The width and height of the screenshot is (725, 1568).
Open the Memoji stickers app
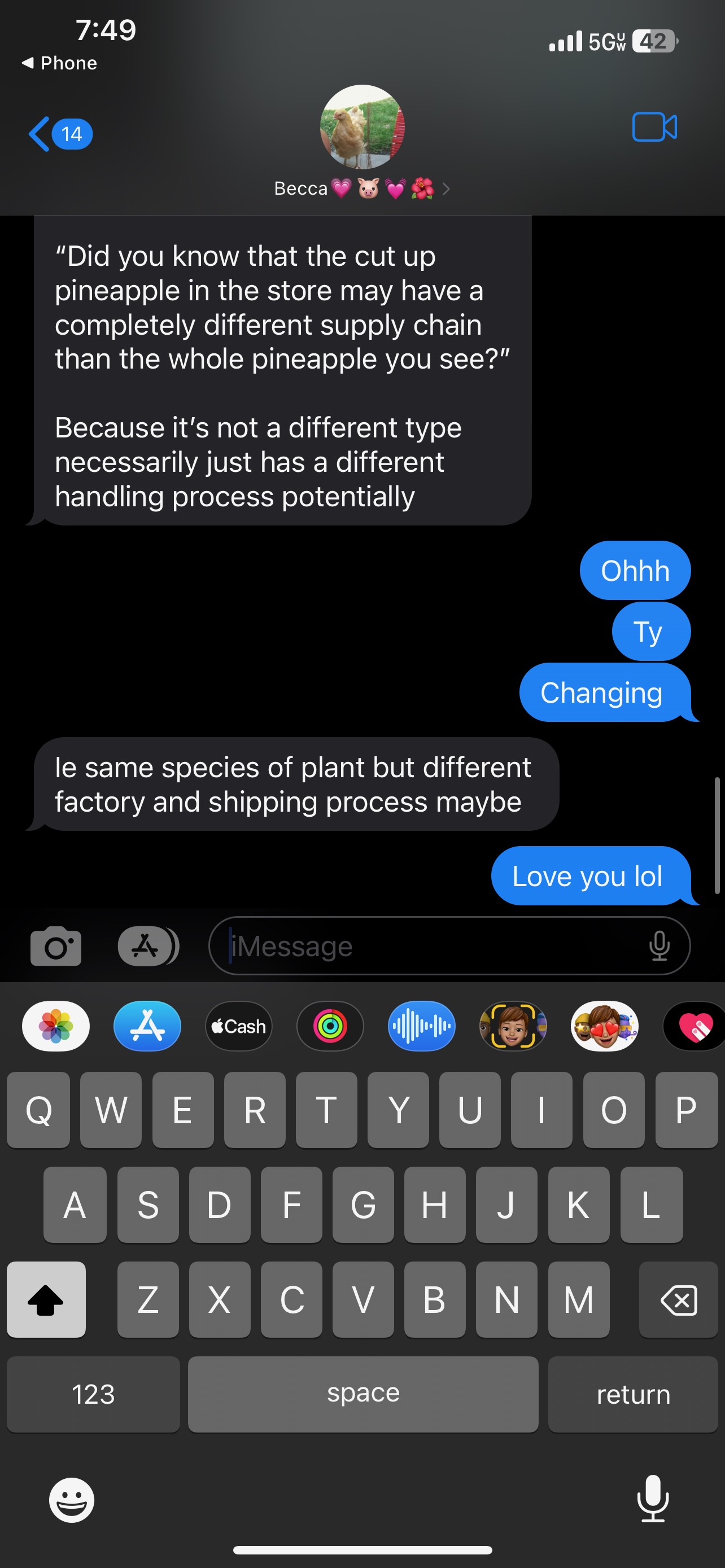point(604,1026)
